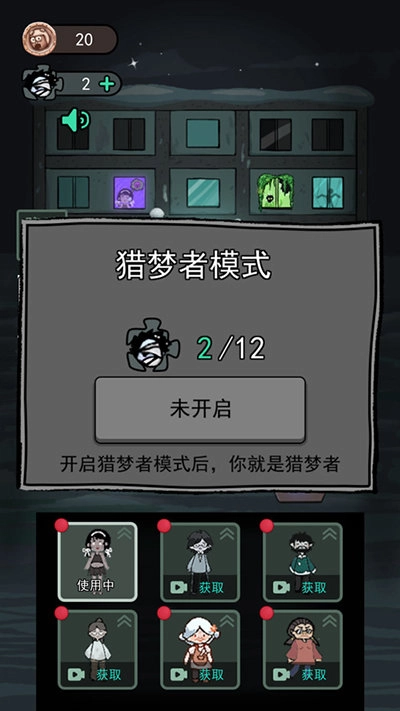Get the white-haired grandma character
Viewport: 400px width, 711px height.
200,649
